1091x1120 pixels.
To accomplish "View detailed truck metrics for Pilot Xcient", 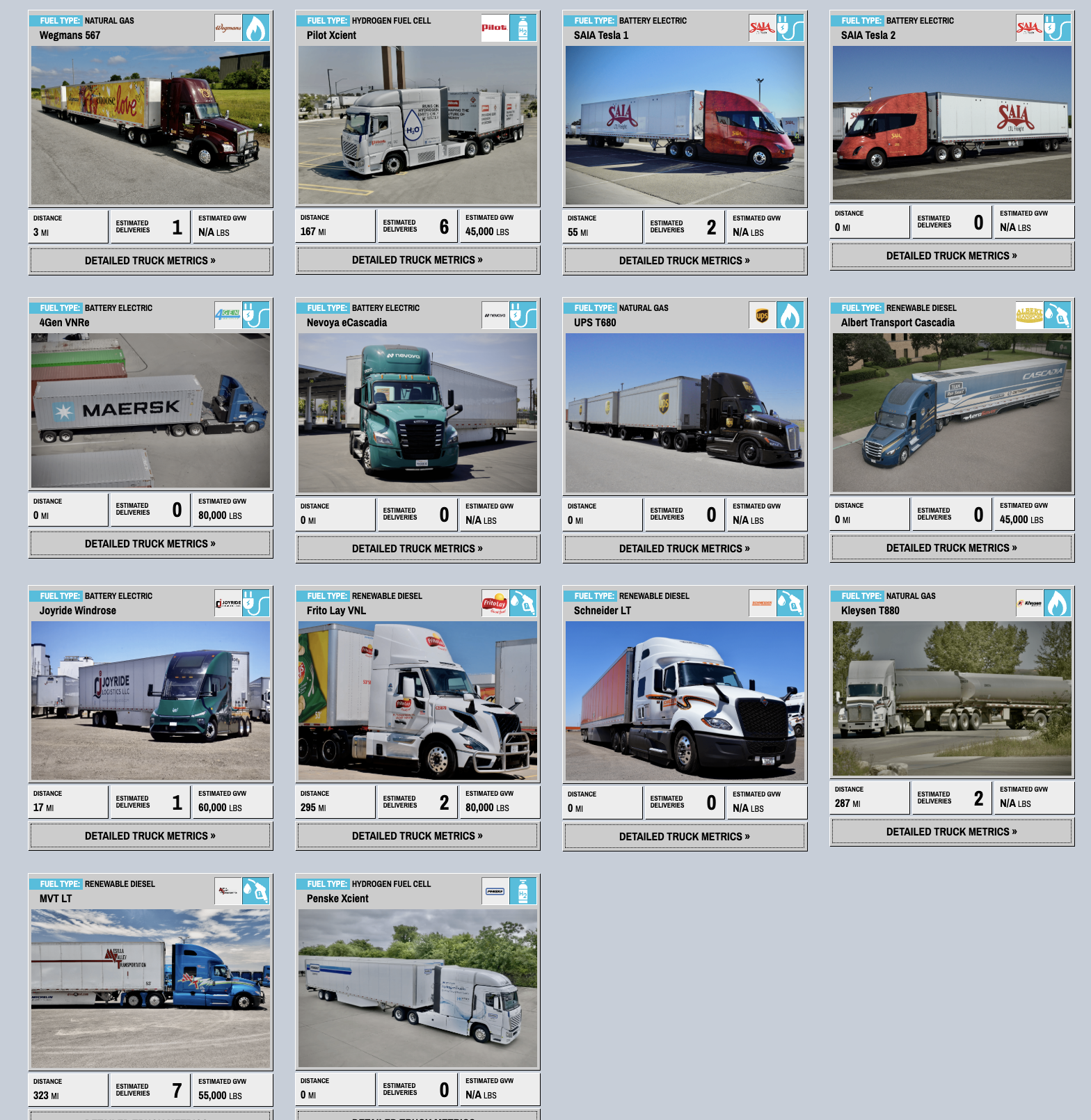I will [417, 260].
